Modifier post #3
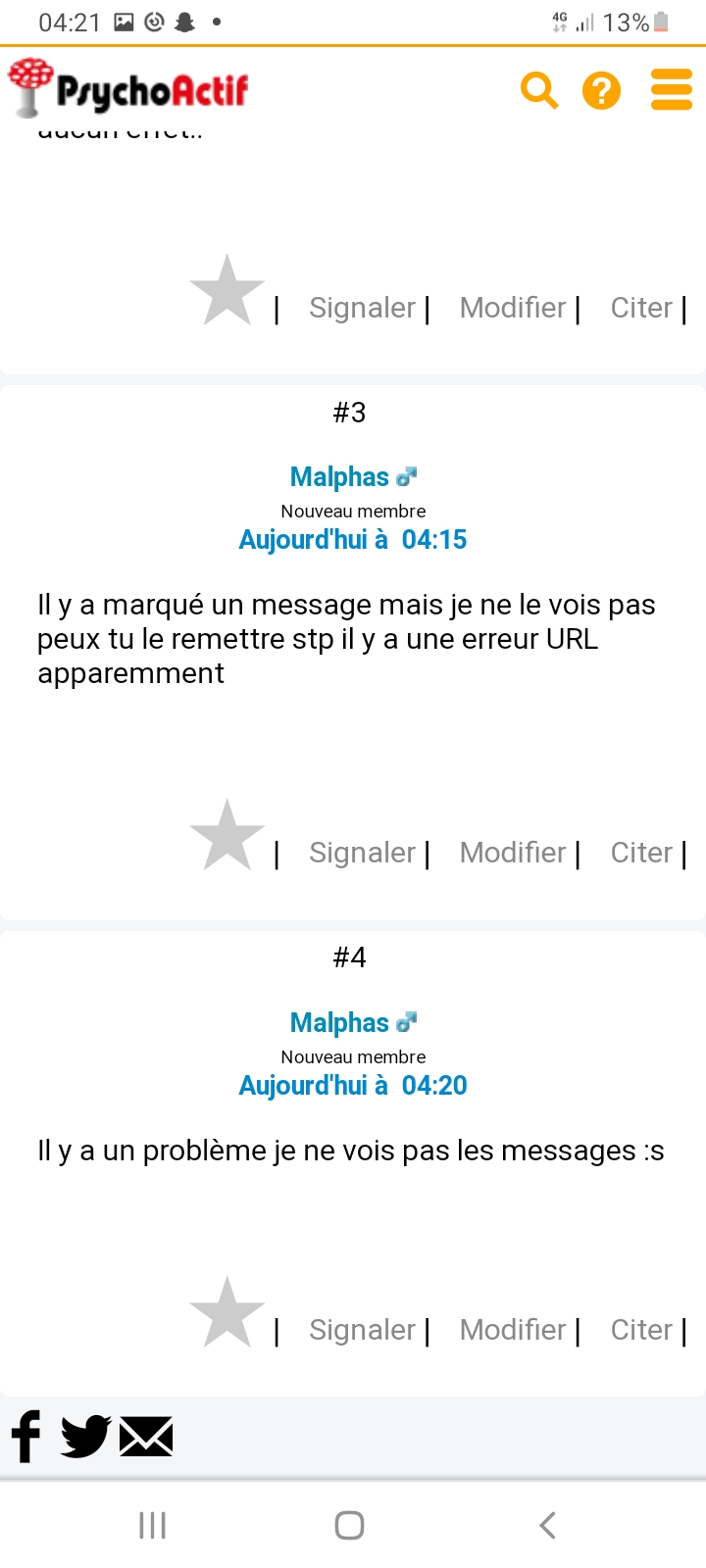This screenshot has height=1568, width=706. [x=512, y=853]
